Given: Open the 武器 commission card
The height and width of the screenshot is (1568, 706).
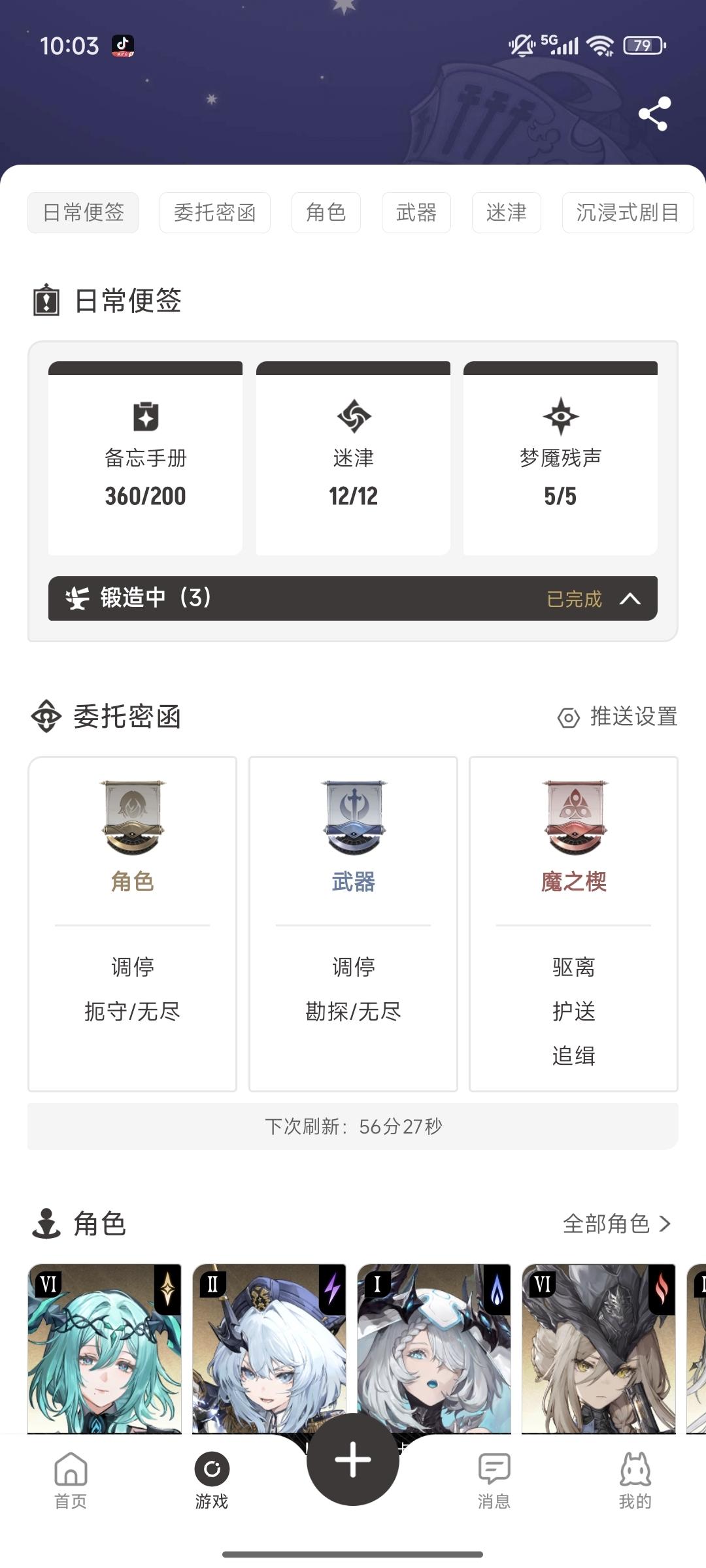Looking at the screenshot, I should (x=353, y=923).
